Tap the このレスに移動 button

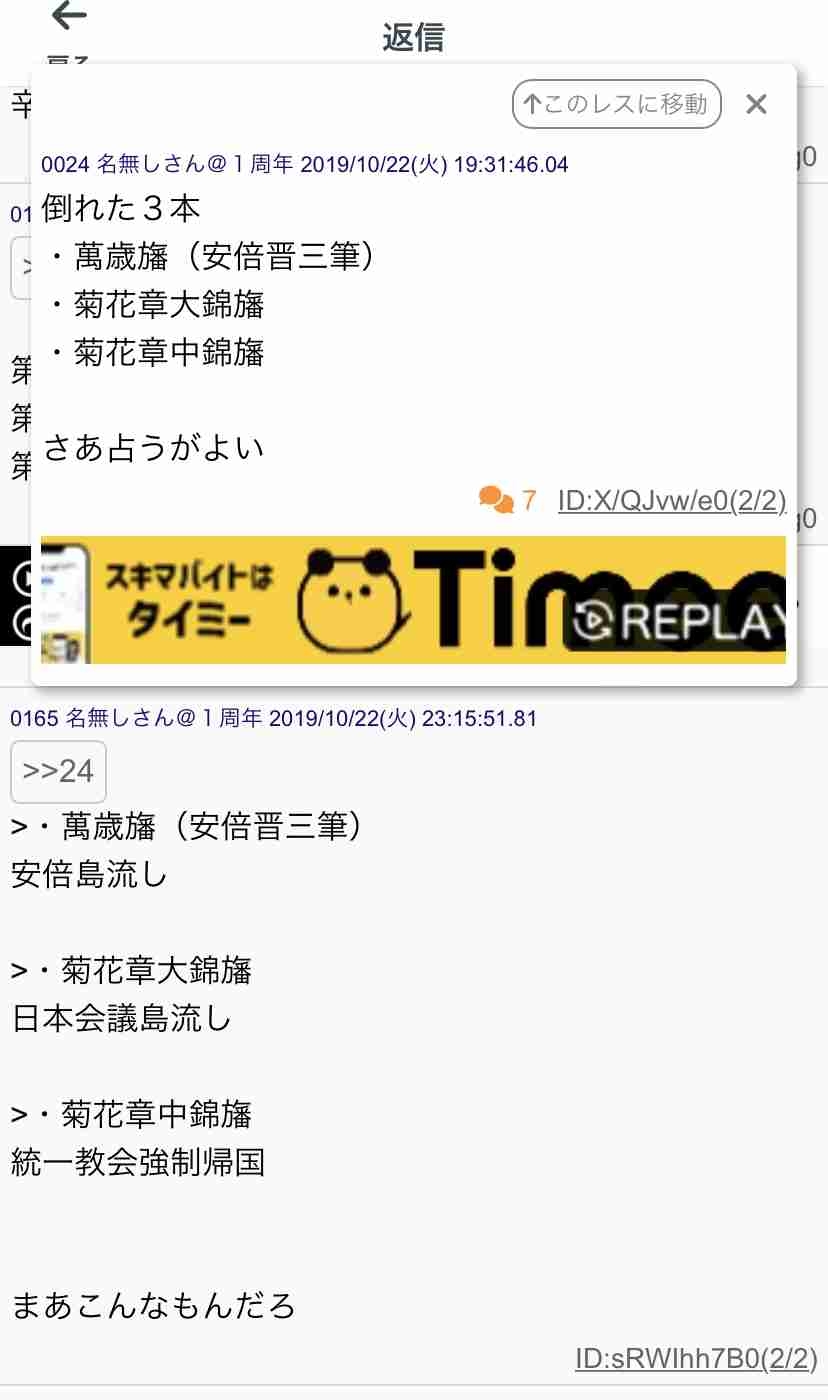point(616,104)
